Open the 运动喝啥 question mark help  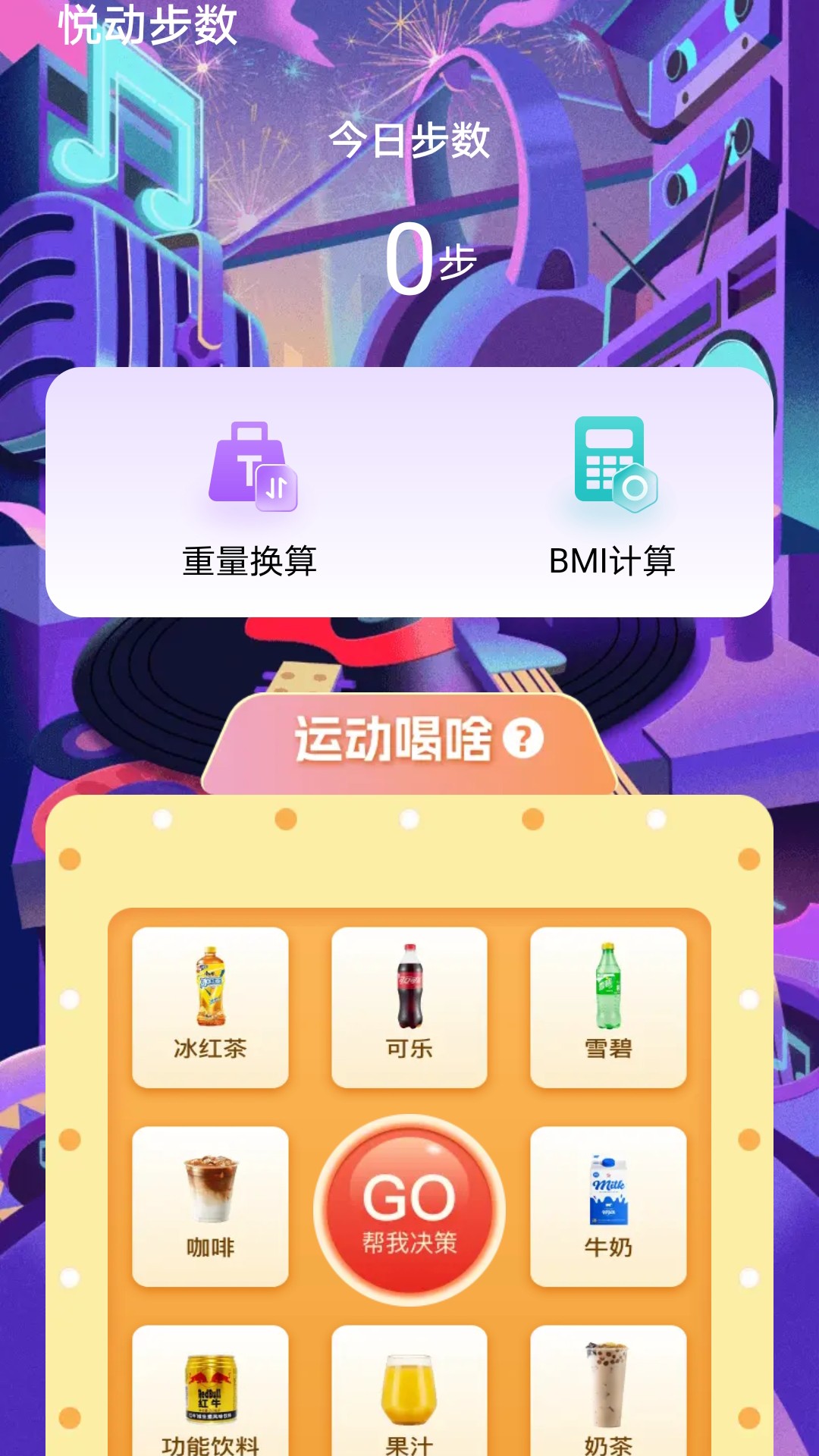(523, 739)
